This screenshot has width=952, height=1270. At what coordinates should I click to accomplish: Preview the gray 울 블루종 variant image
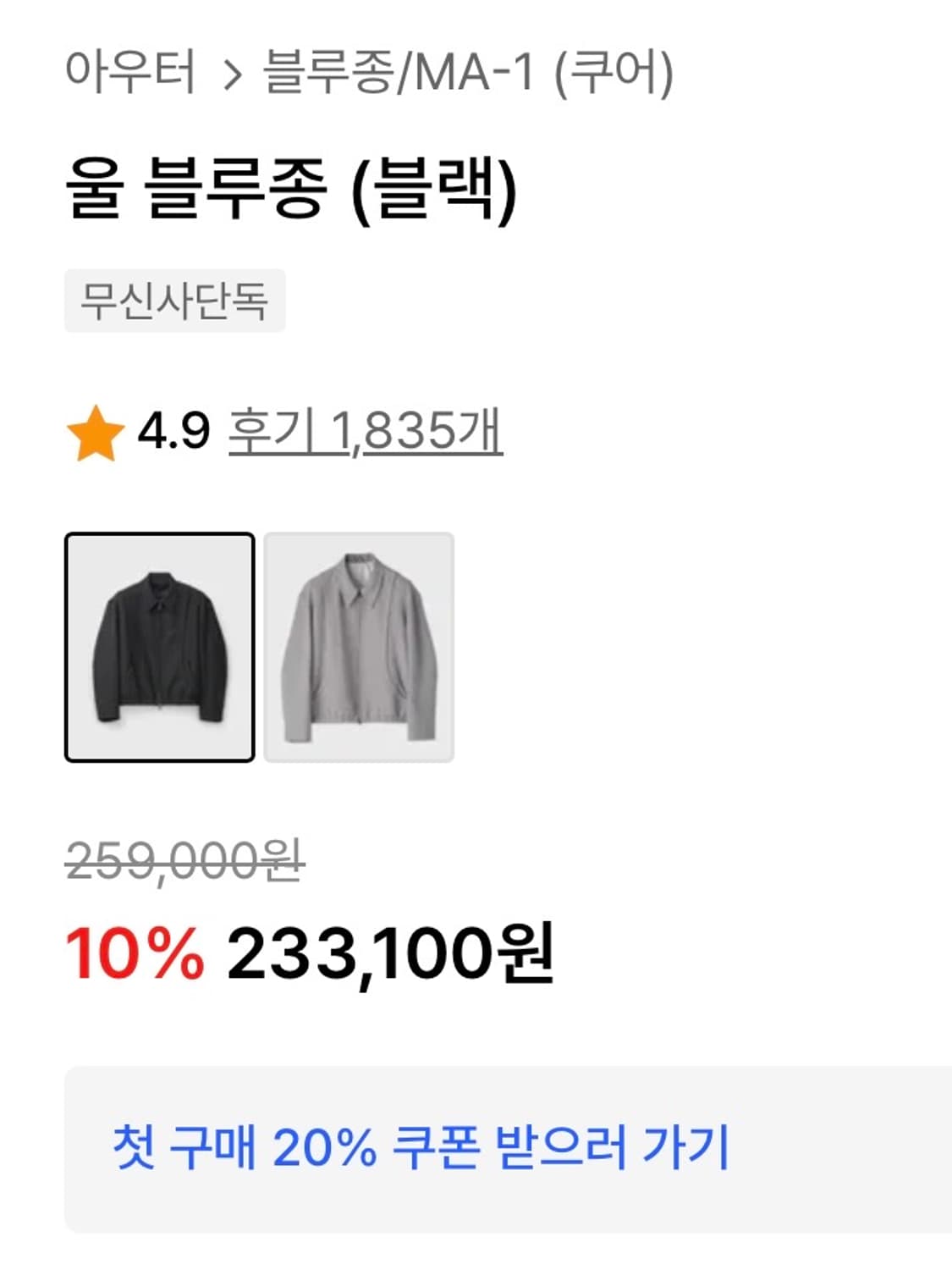pos(359,648)
